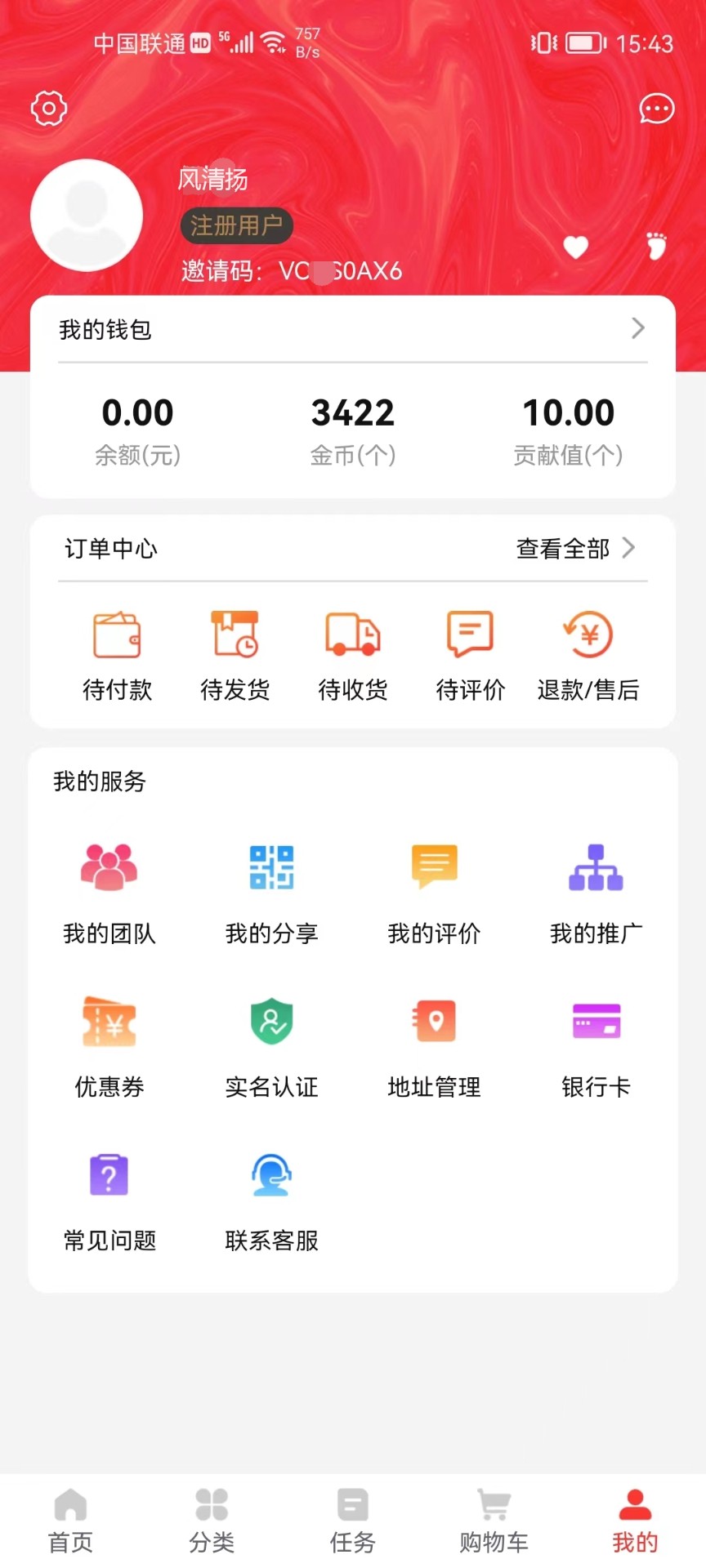Open the 待发货 awaiting shipment orders

(x=235, y=653)
